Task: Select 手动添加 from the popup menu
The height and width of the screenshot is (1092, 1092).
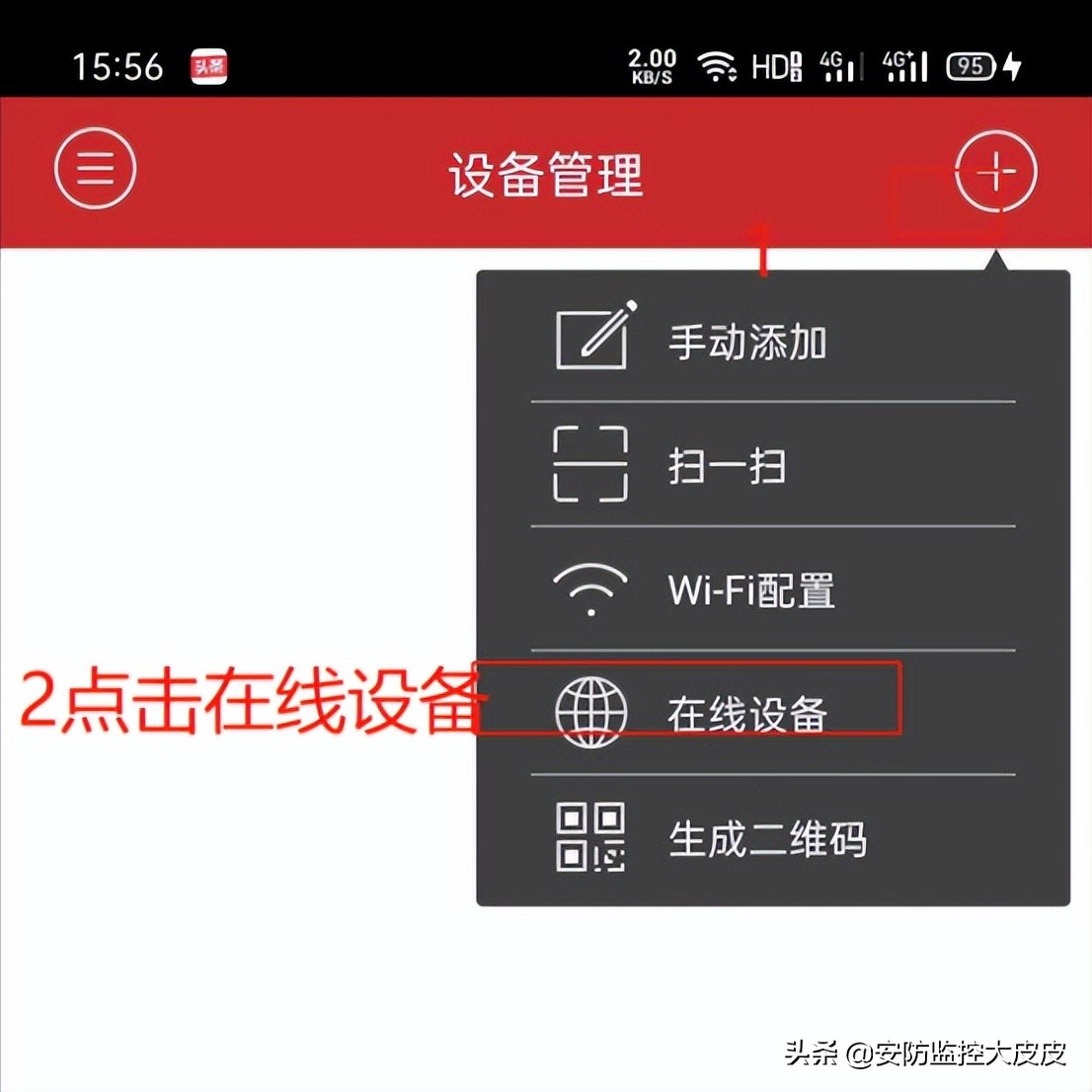Action: pos(773,340)
